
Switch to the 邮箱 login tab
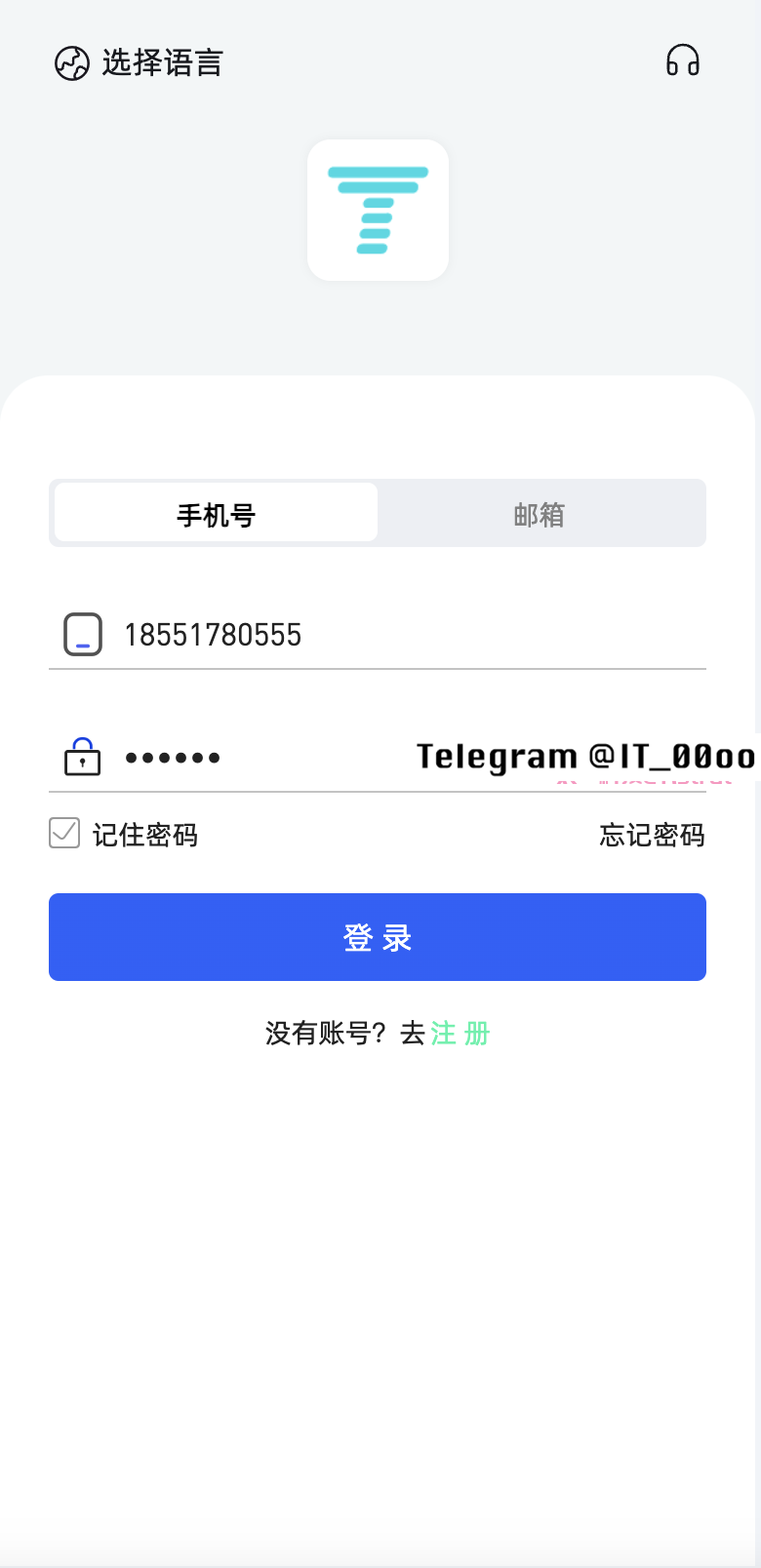pos(540,514)
